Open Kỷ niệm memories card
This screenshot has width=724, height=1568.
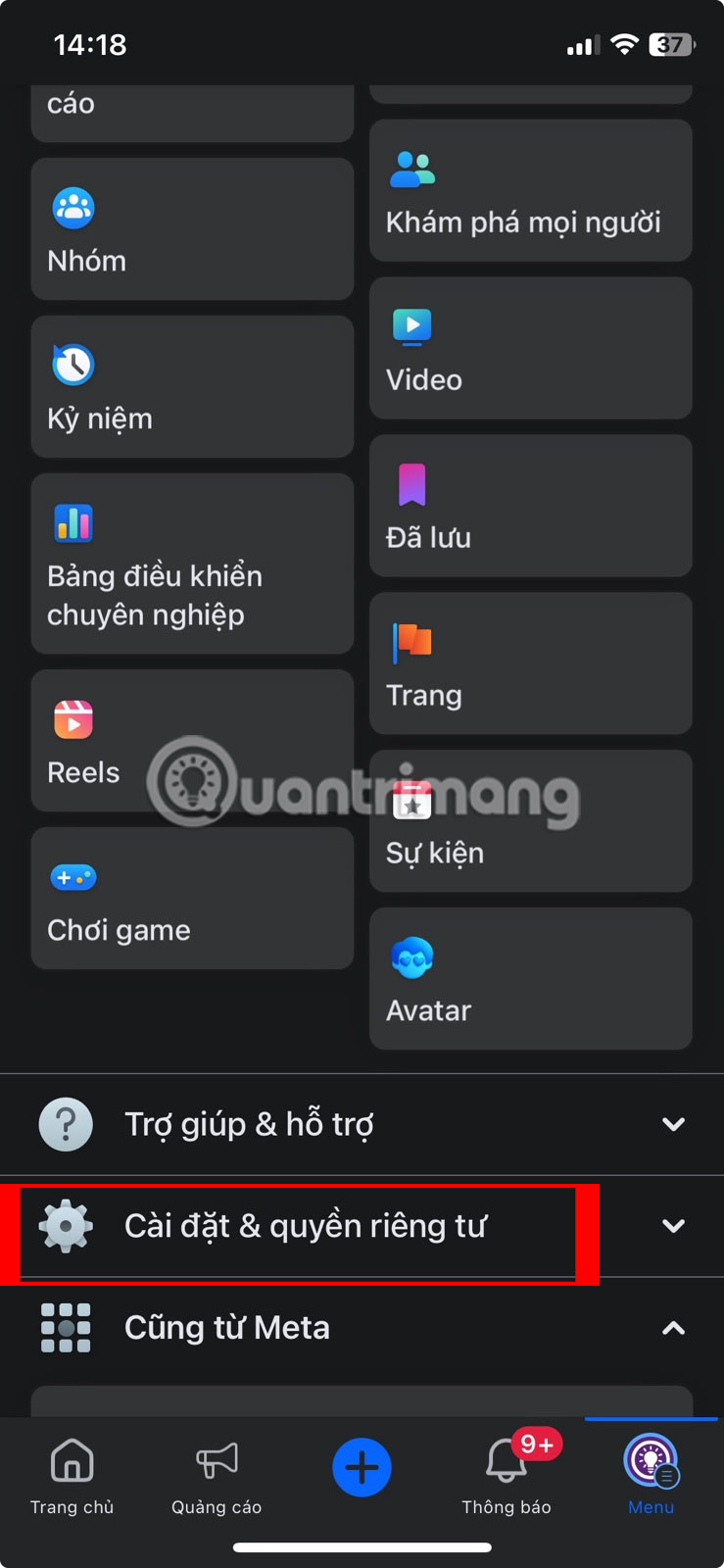tap(191, 387)
